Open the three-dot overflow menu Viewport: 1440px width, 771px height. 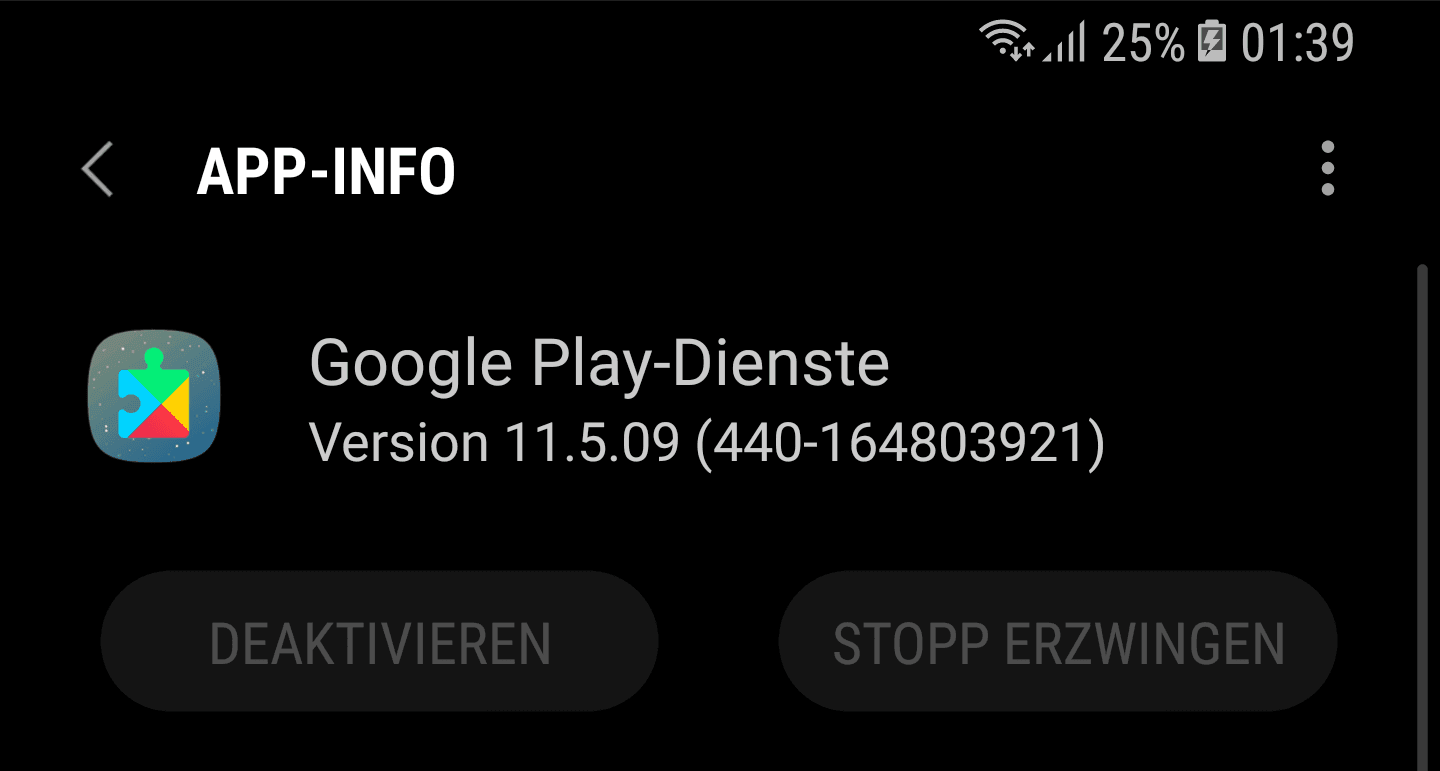click(1327, 169)
